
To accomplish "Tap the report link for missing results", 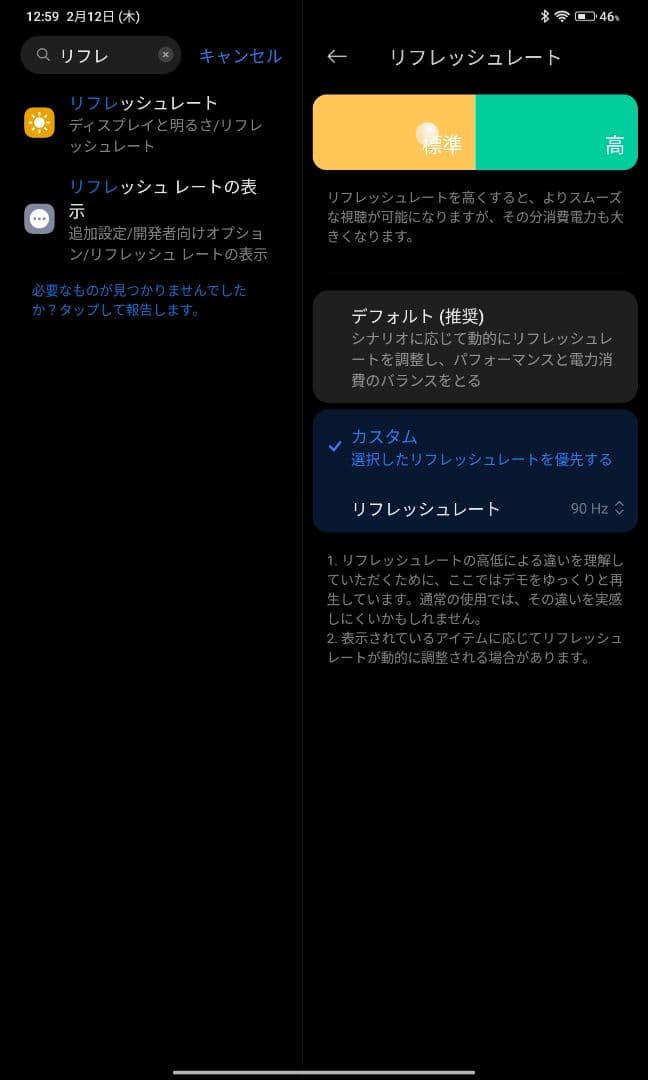I will [138, 300].
